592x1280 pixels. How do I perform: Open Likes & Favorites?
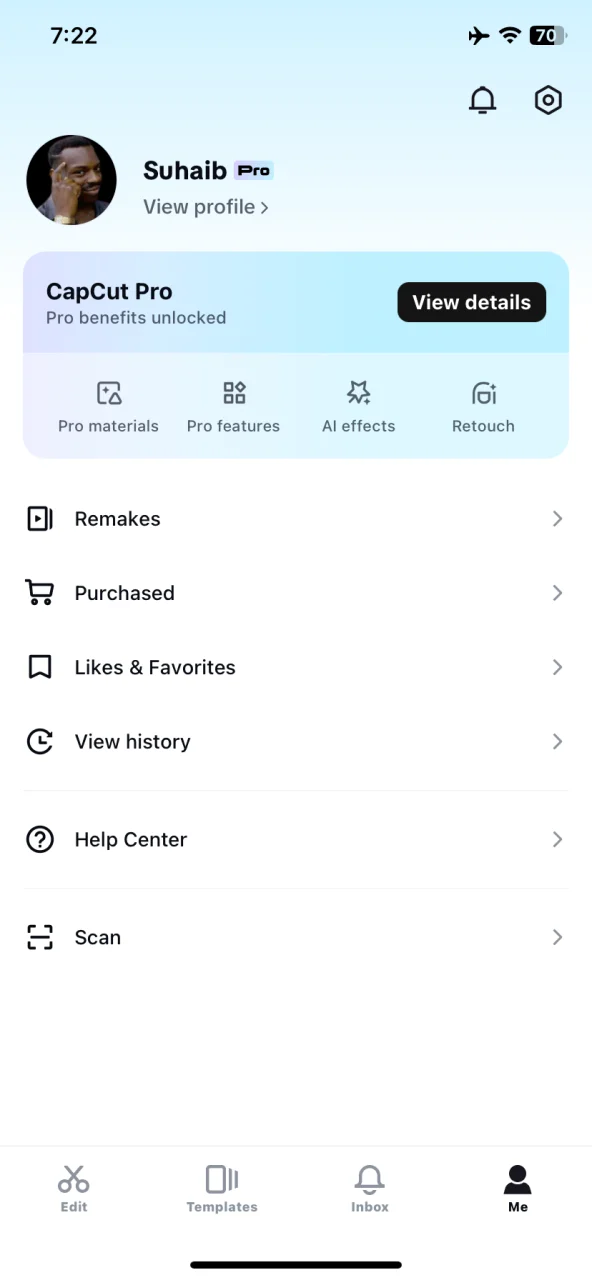coord(296,667)
